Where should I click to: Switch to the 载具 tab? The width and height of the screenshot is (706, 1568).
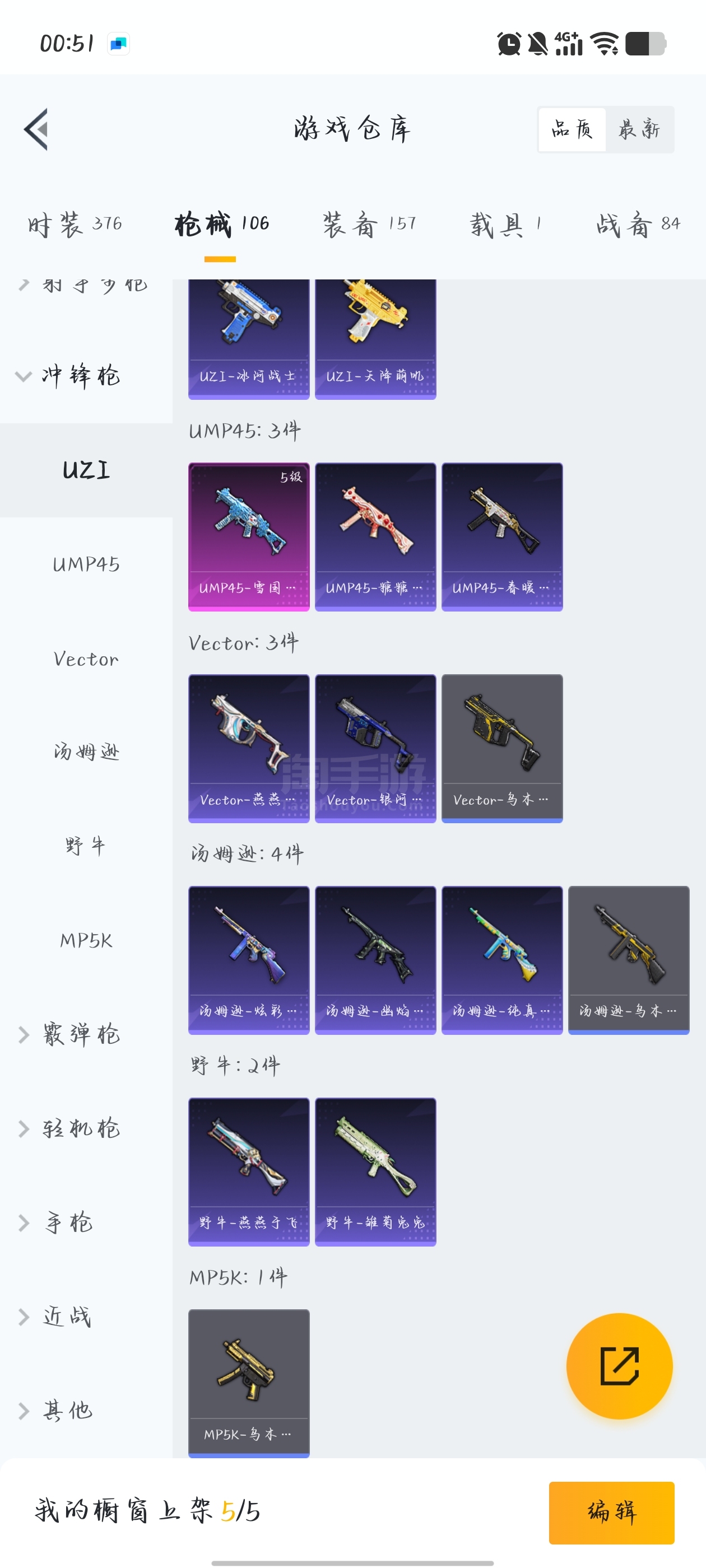(x=505, y=225)
